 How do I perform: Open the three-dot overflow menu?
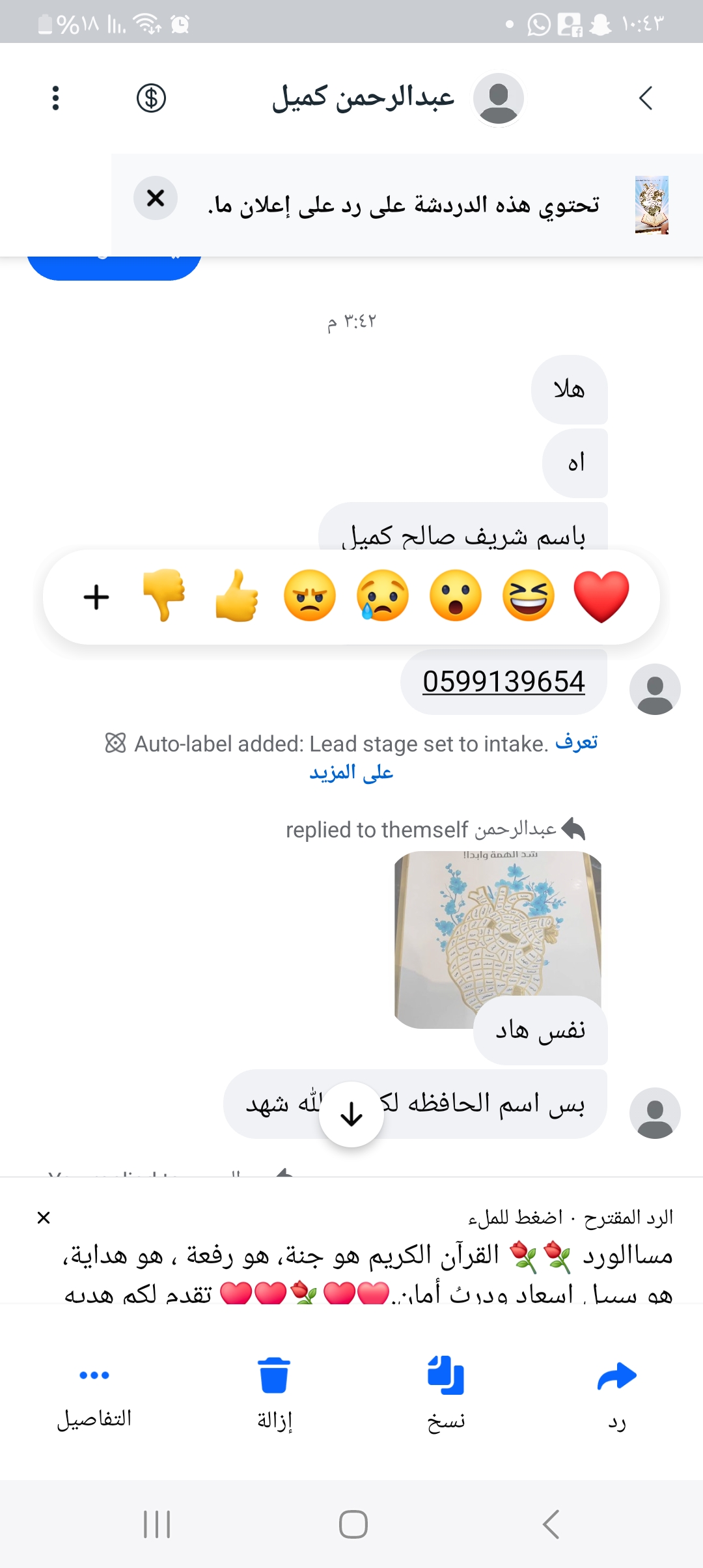click(x=56, y=98)
